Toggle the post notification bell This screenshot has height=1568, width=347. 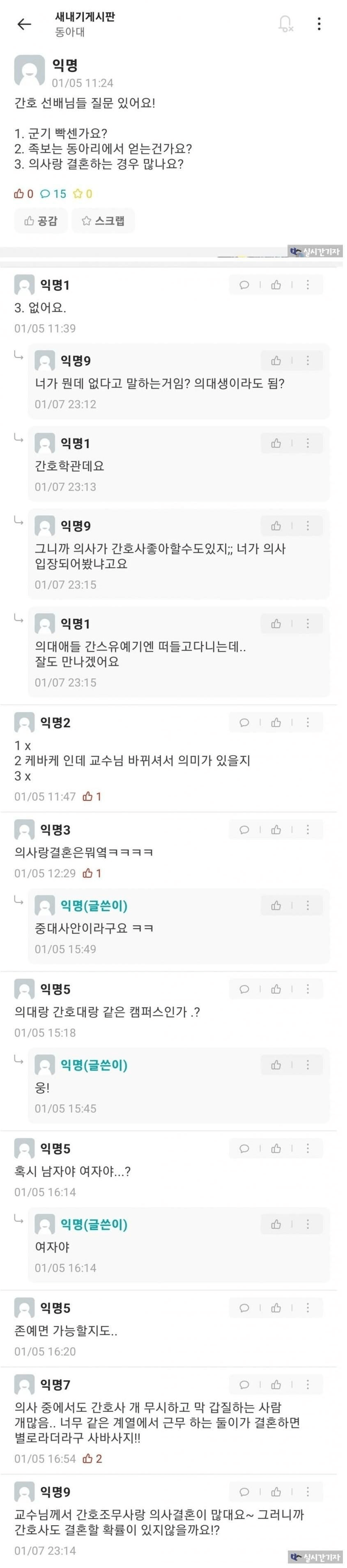tap(285, 24)
